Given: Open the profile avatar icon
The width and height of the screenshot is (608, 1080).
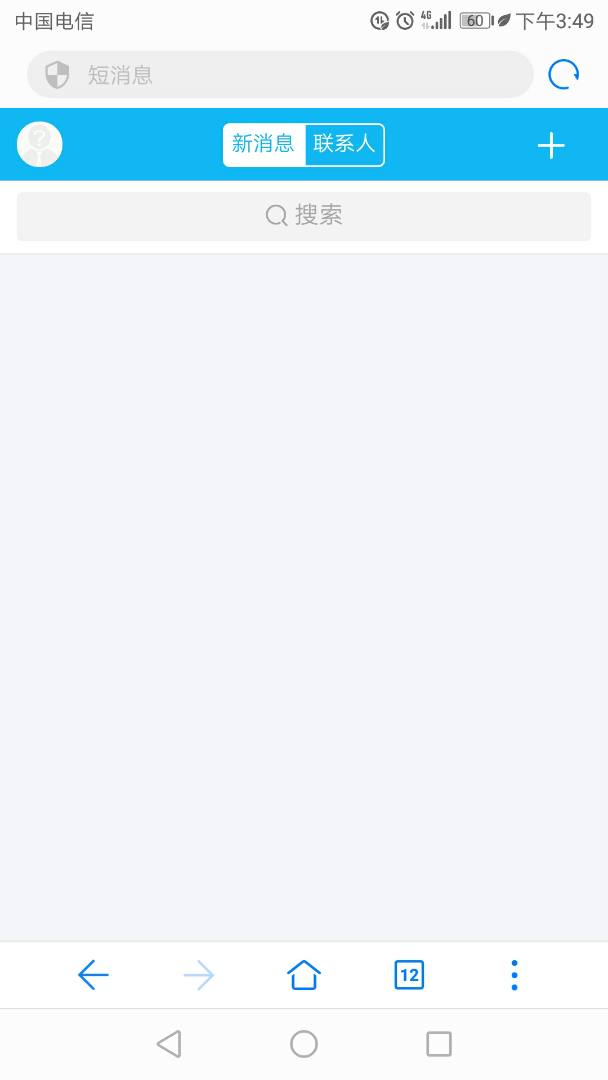Looking at the screenshot, I should [40, 145].
